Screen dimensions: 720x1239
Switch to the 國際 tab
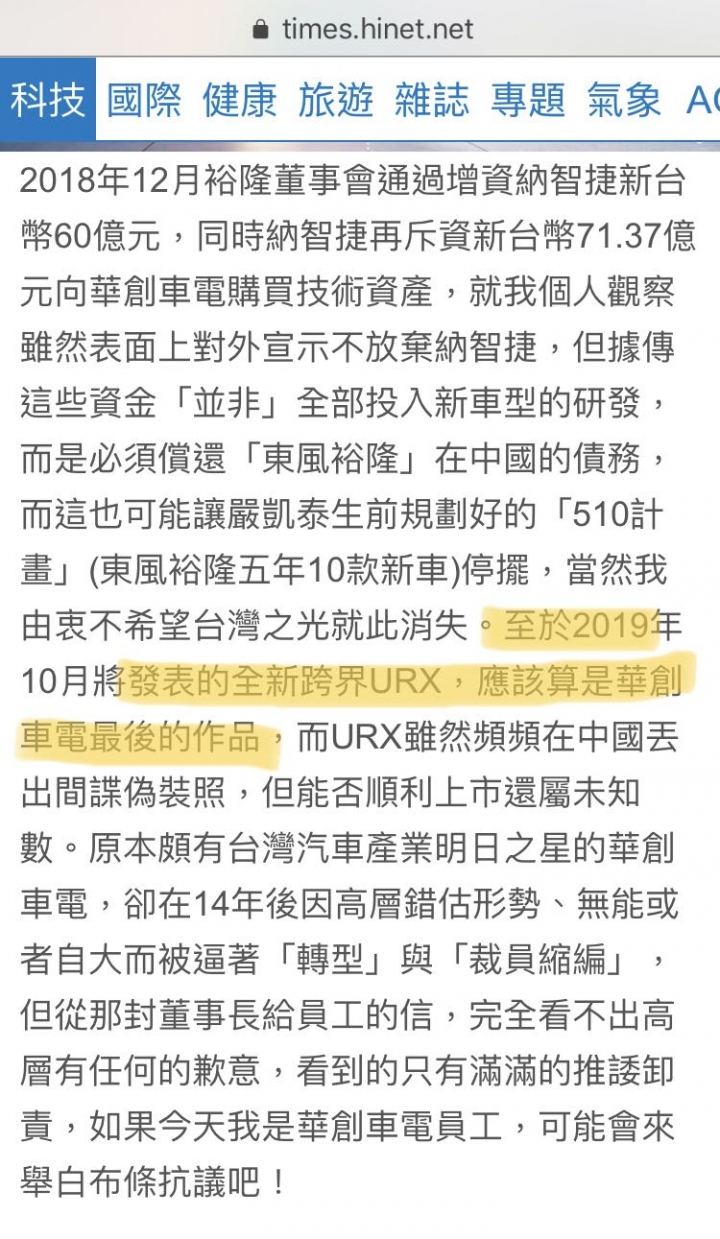(144, 100)
